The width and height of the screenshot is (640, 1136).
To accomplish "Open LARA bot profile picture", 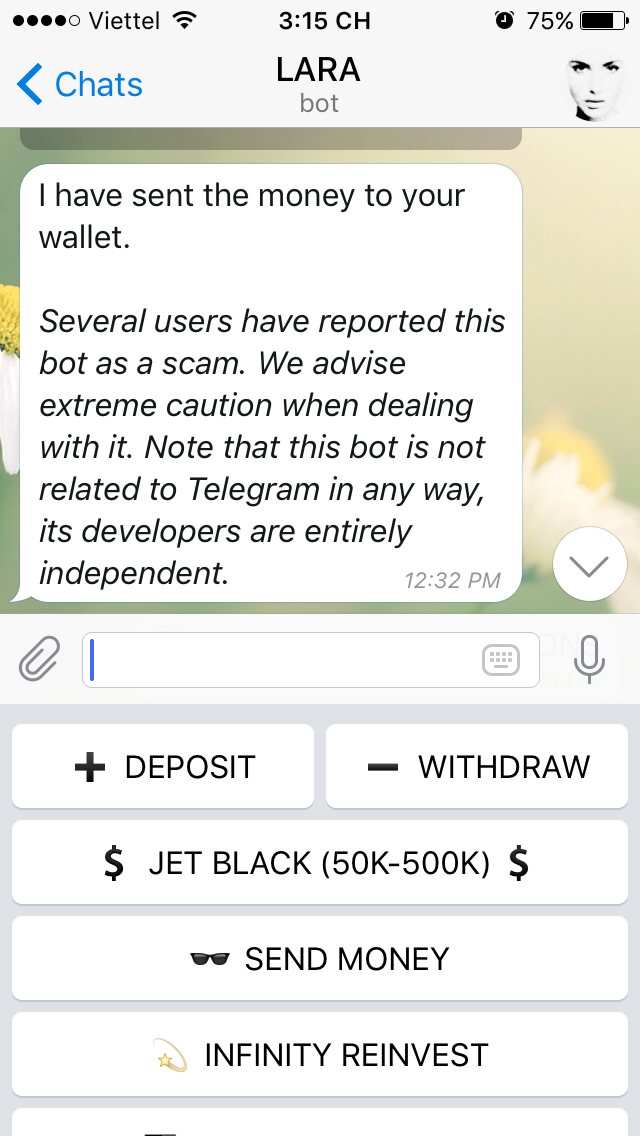I will pyautogui.click(x=595, y=87).
